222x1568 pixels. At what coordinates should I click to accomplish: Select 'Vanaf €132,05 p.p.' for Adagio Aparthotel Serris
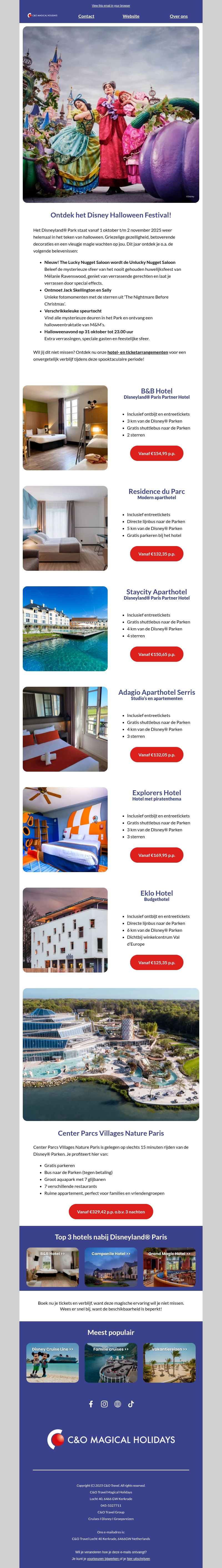tap(156, 755)
